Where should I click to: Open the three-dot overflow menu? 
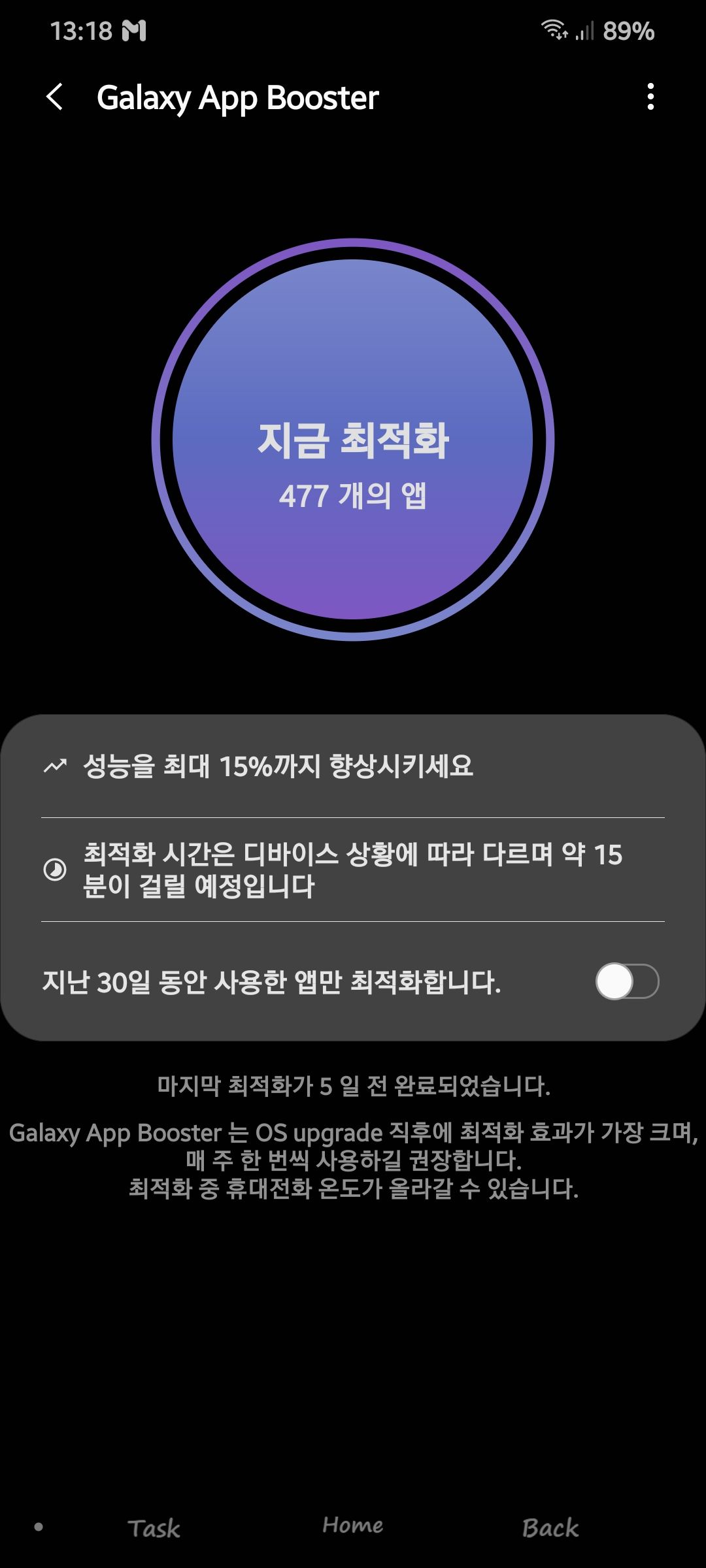(x=650, y=97)
